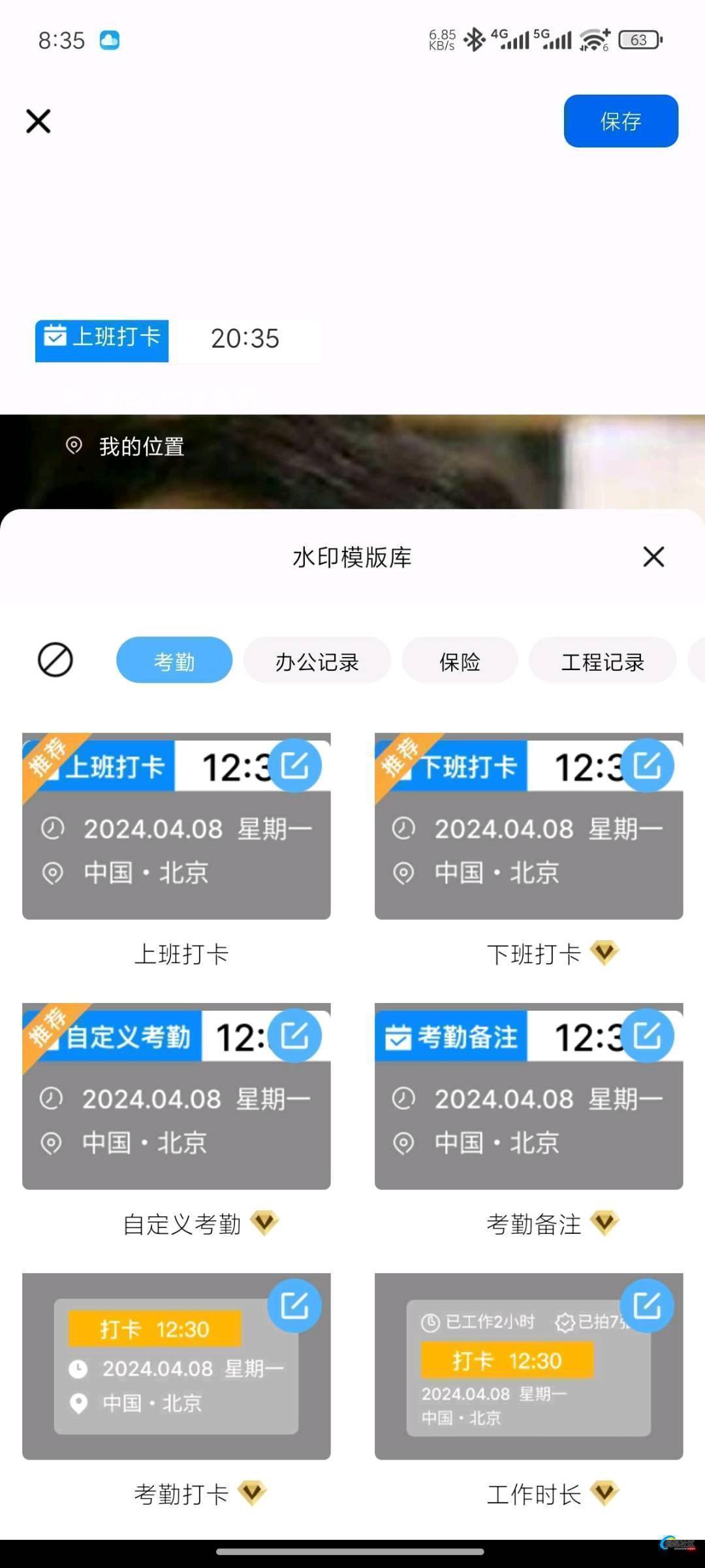The width and height of the screenshot is (705, 1568).
Task: Edit the 上班打卡 template via pencil icon
Action: pyautogui.click(x=294, y=765)
